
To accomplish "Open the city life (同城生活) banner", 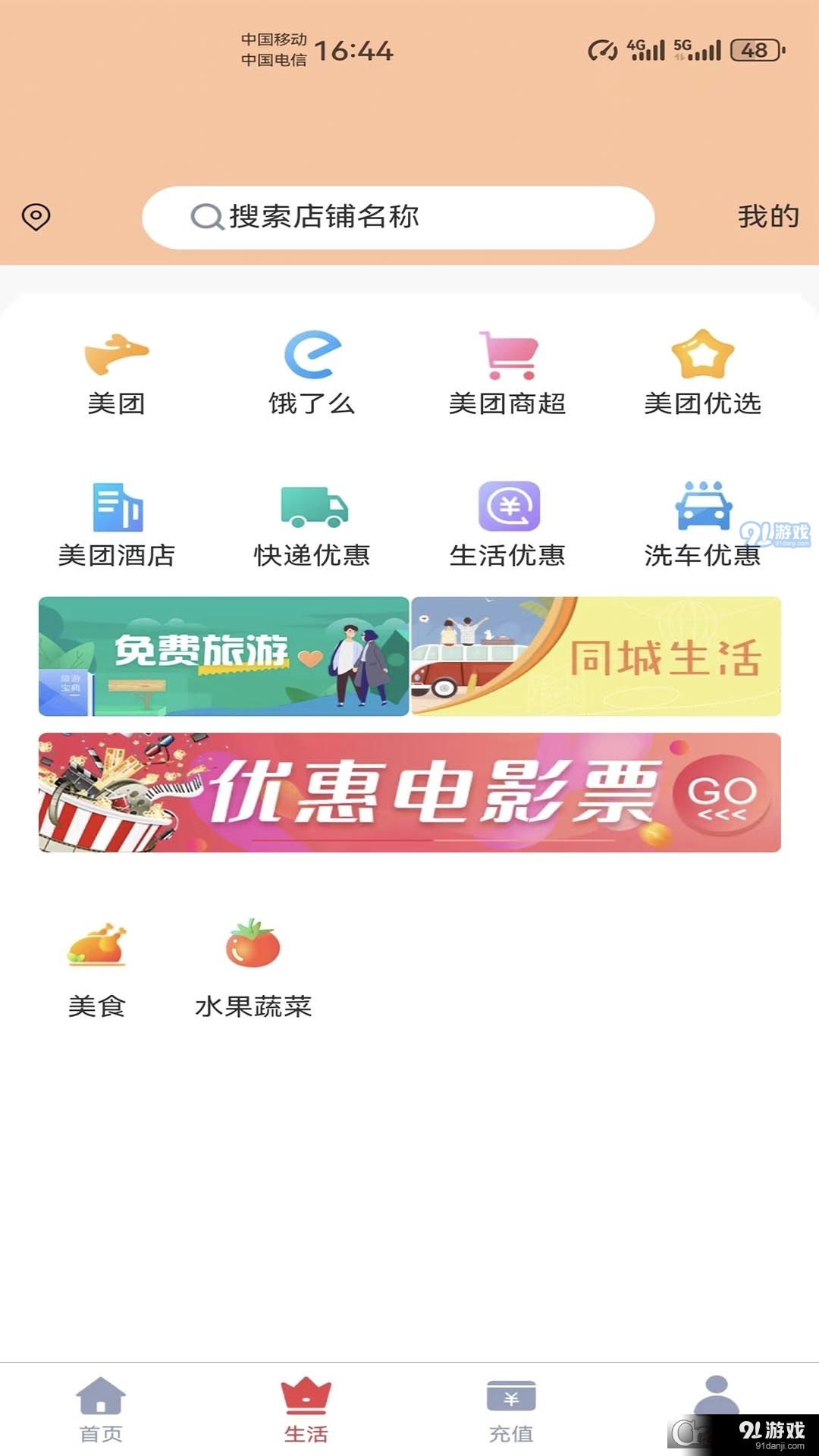I will (596, 657).
